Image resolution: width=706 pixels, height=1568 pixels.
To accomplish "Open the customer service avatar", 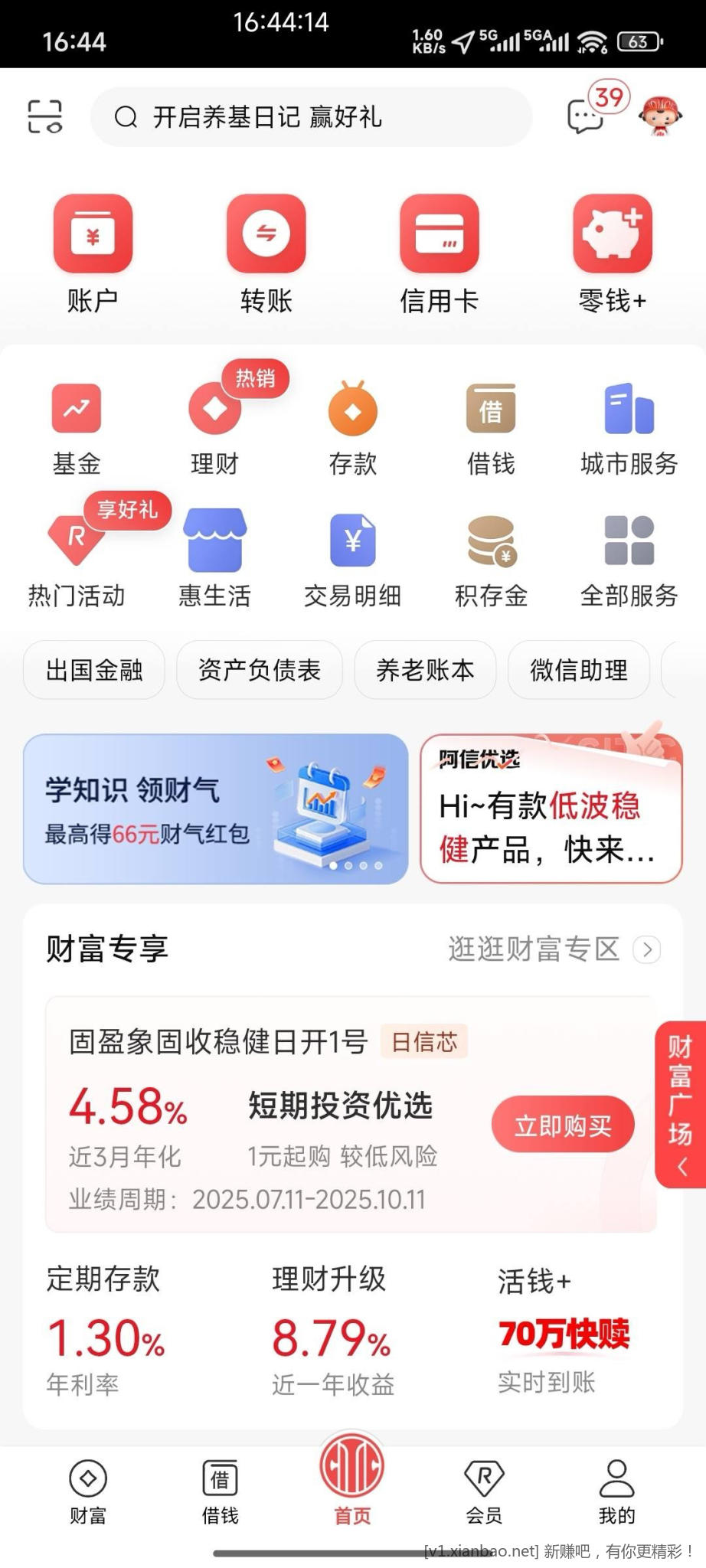I will coord(660,116).
